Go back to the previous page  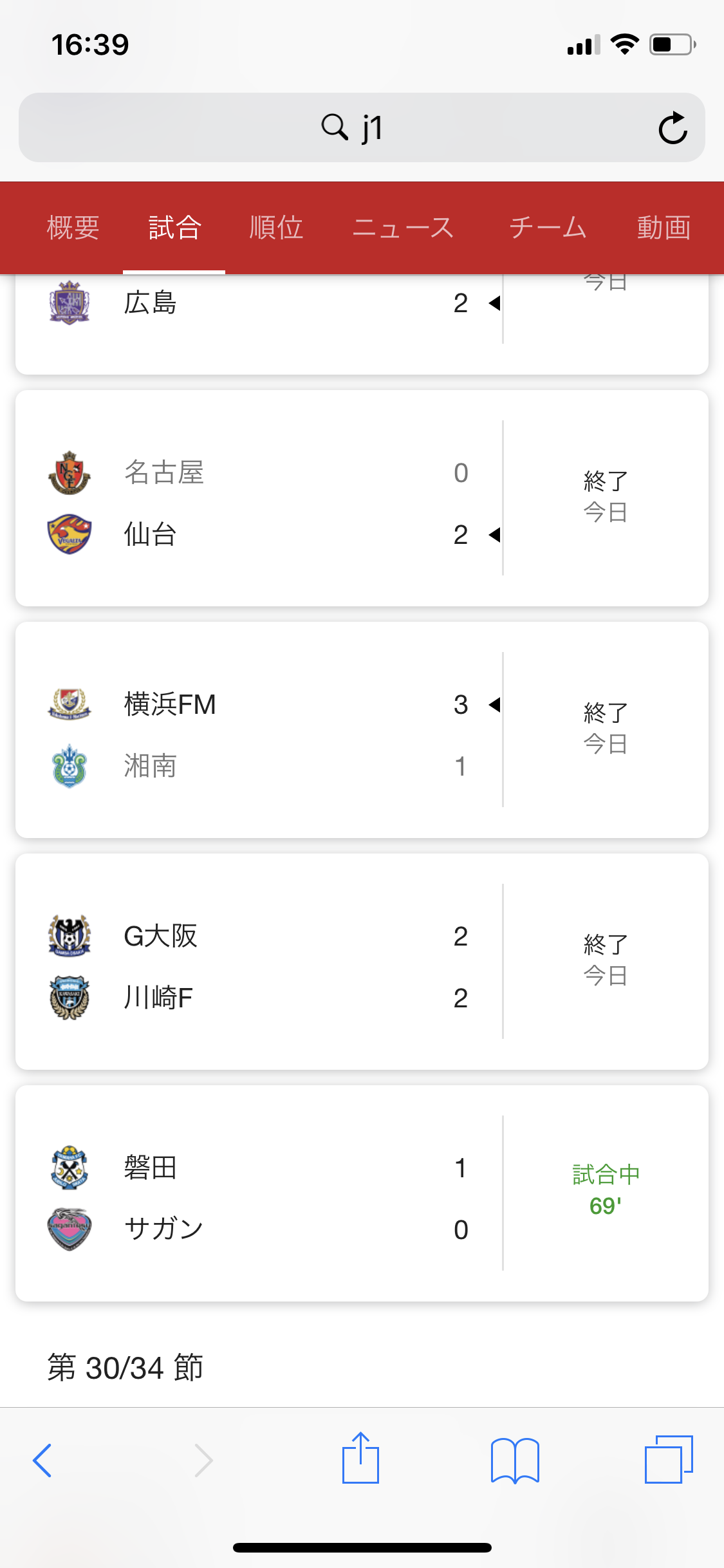pos(42,1460)
